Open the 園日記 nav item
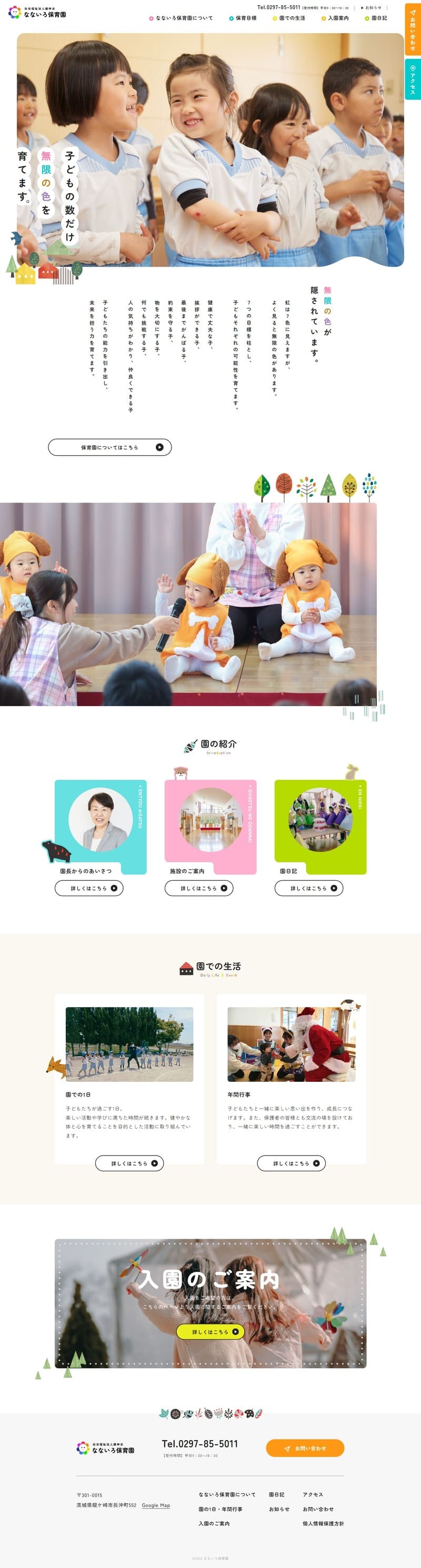Viewport: 421px width, 1568px height. tap(378, 18)
